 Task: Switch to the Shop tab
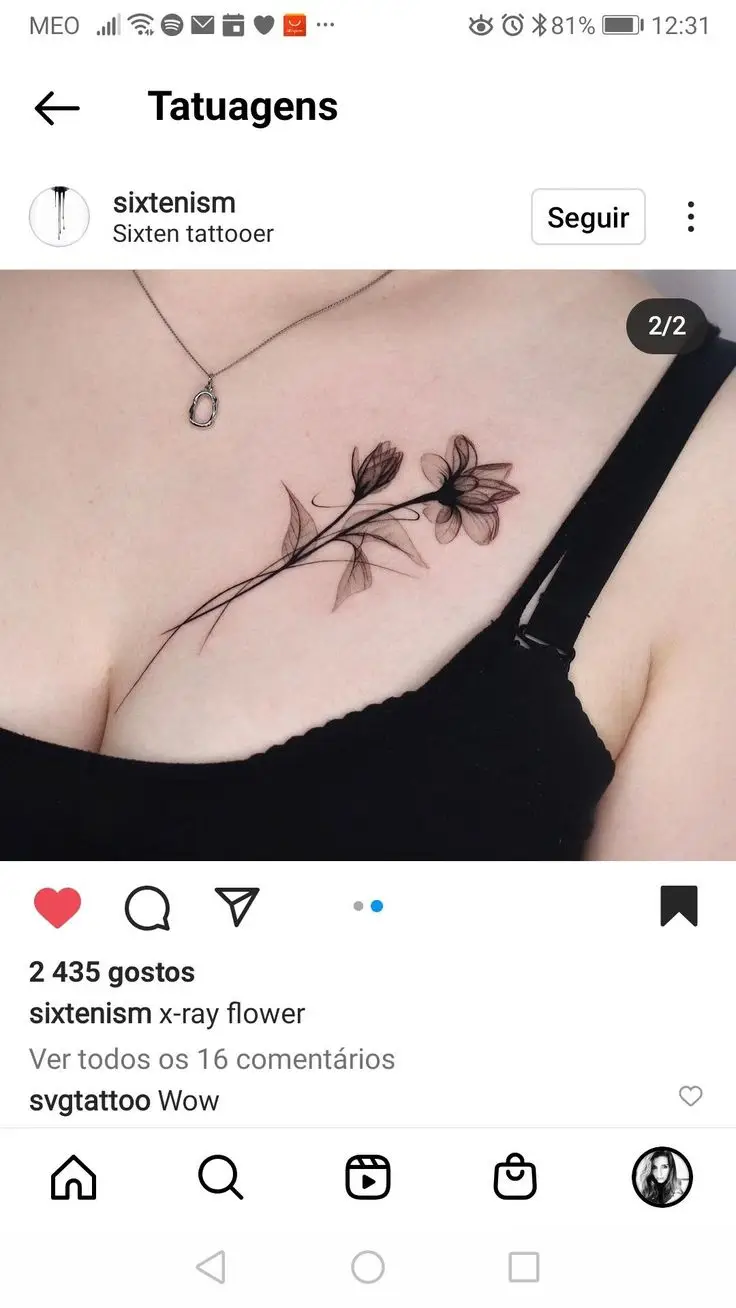(x=515, y=1177)
